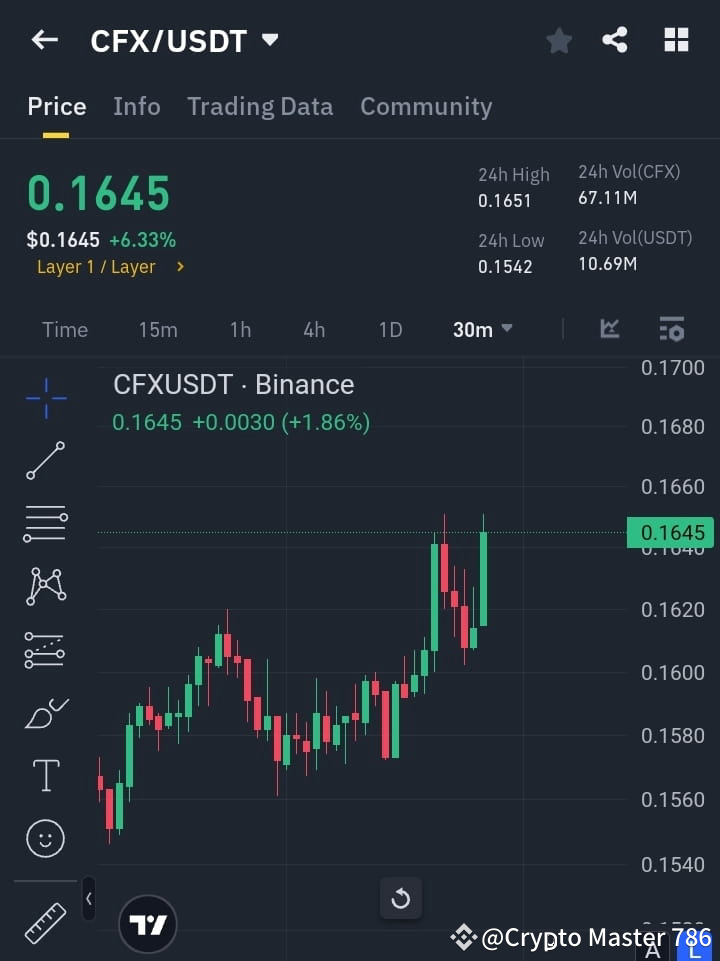Viewport: 720px width, 961px height.
Task: Toggle CFX/USDT as a favorite pair
Action: [558, 40]
